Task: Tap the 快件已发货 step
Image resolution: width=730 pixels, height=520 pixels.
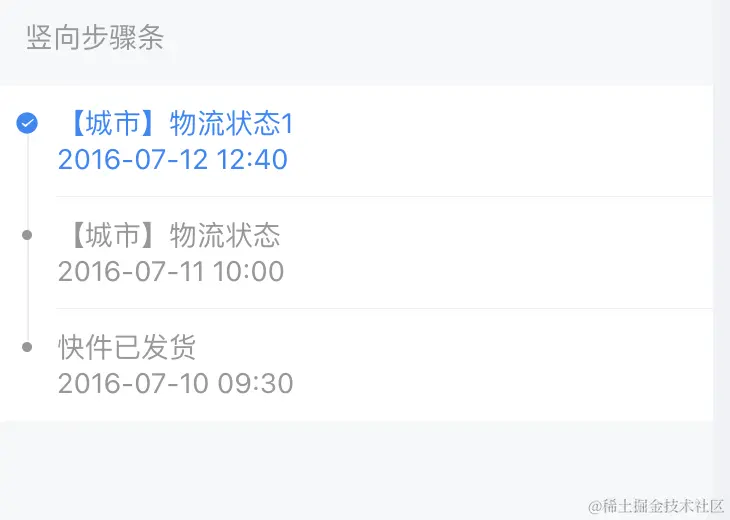Action: [x=127, y=348]
